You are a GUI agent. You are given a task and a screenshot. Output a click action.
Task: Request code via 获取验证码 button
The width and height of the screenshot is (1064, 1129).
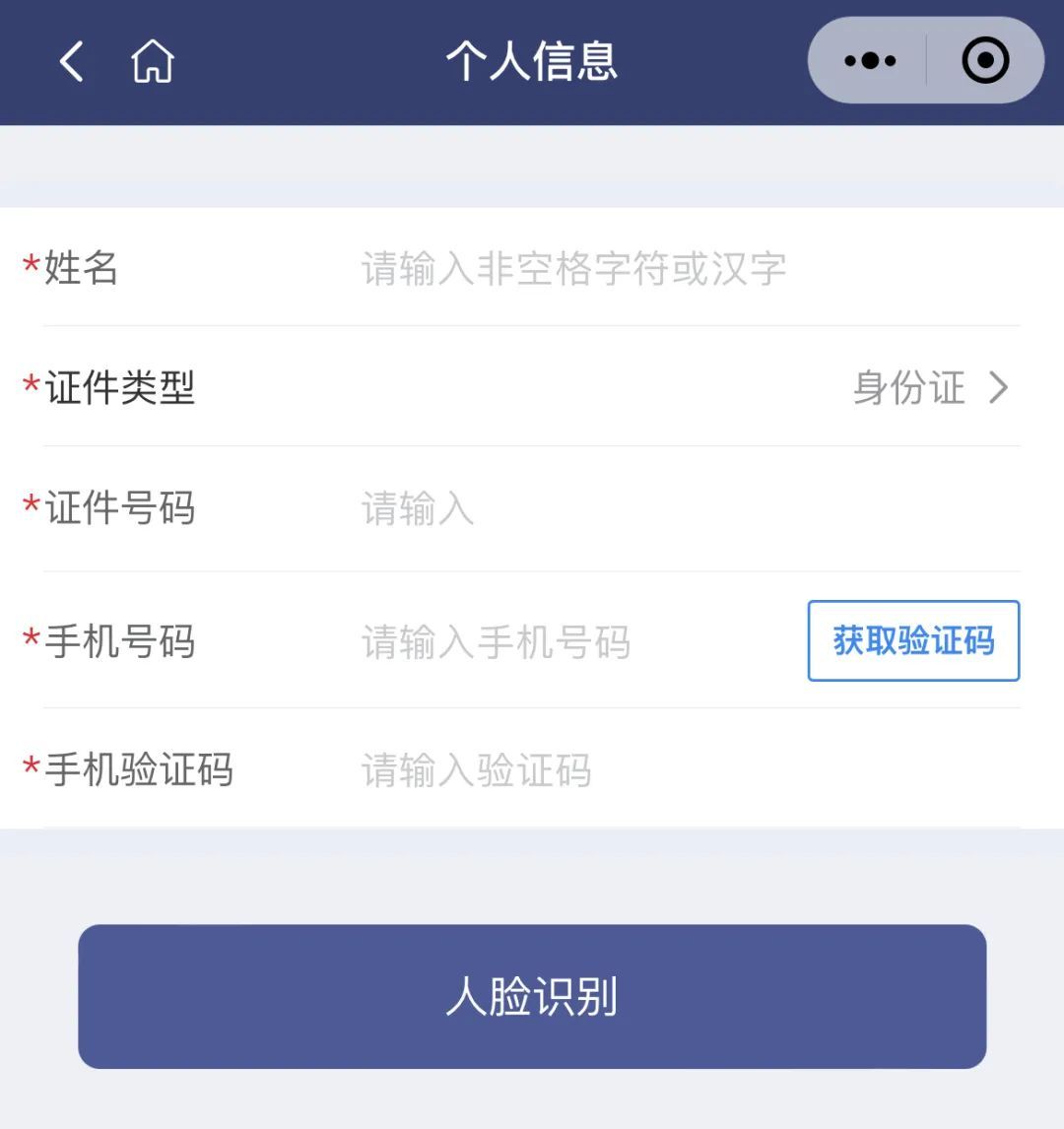click(913, 641)
